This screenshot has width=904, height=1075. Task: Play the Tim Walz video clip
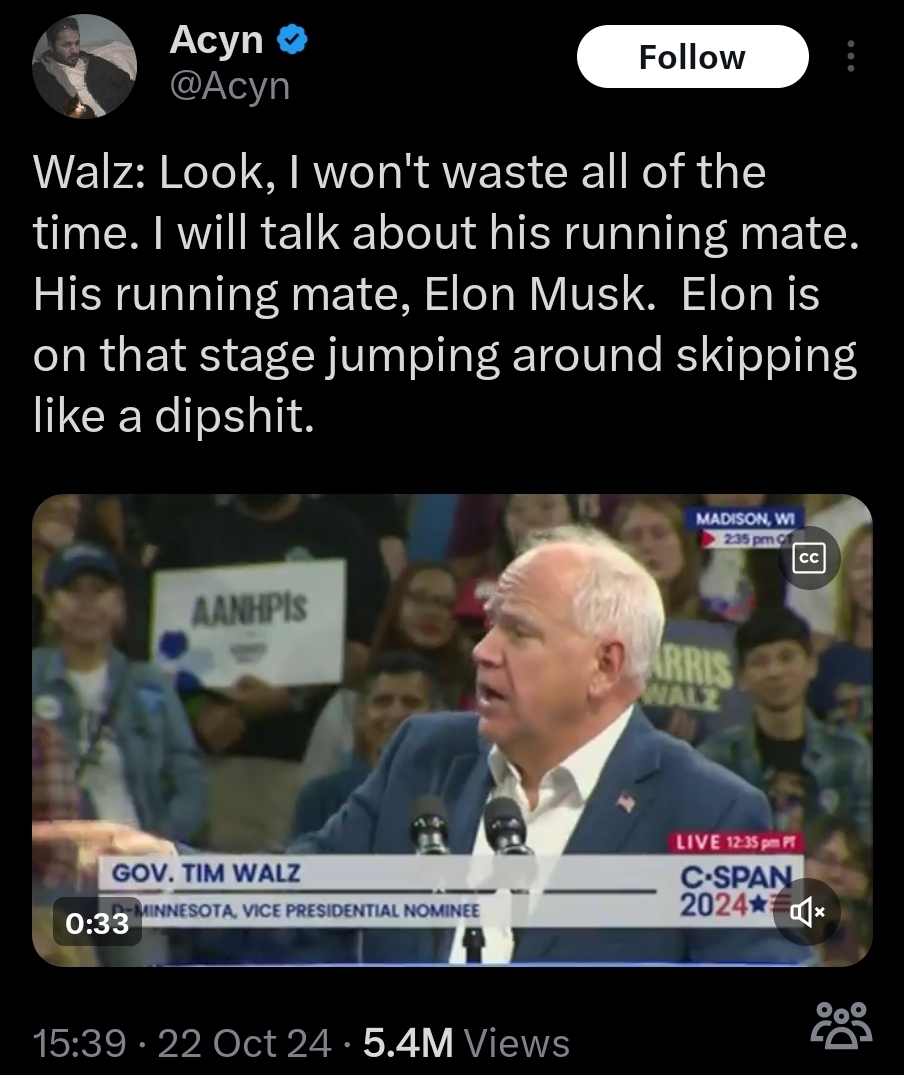click(x=452, y=730)
